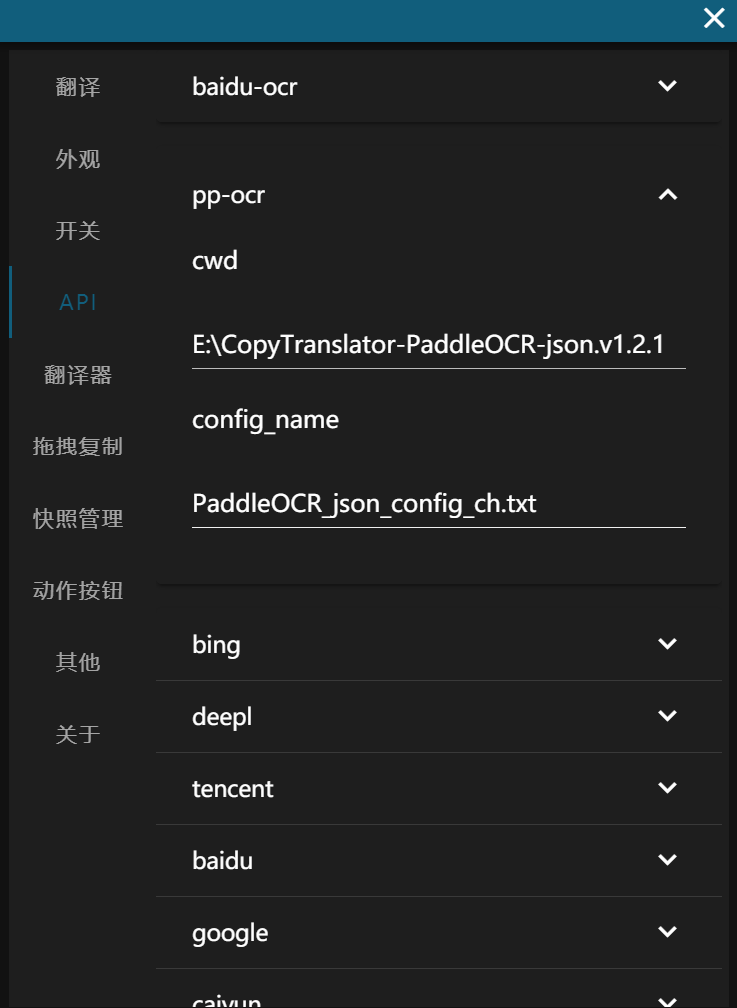The height and width of the screenshot is (1008, 737).
Task: Go to the 翻译器 translators section
Action: click(x=78, y=374)
